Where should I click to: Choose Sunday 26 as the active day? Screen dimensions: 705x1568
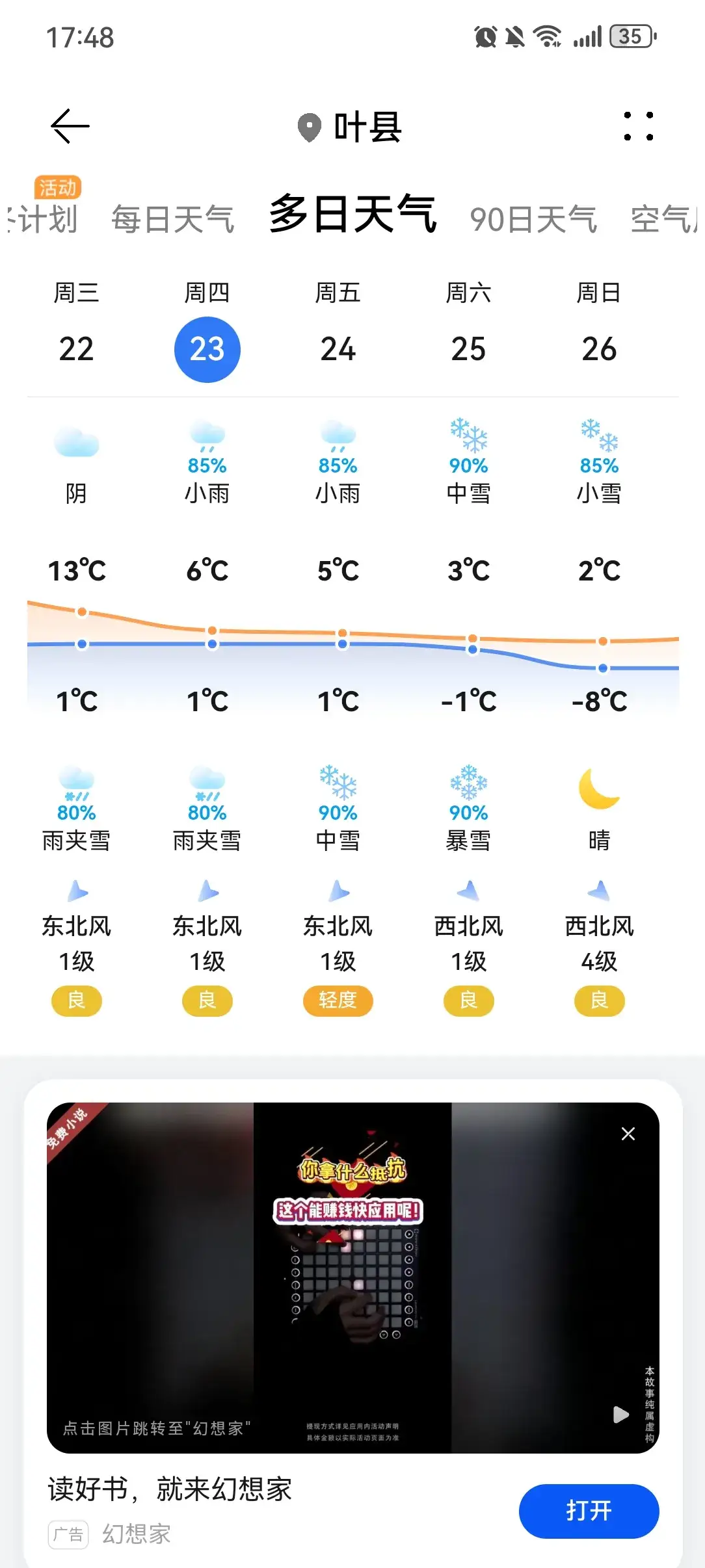(599, 348)
